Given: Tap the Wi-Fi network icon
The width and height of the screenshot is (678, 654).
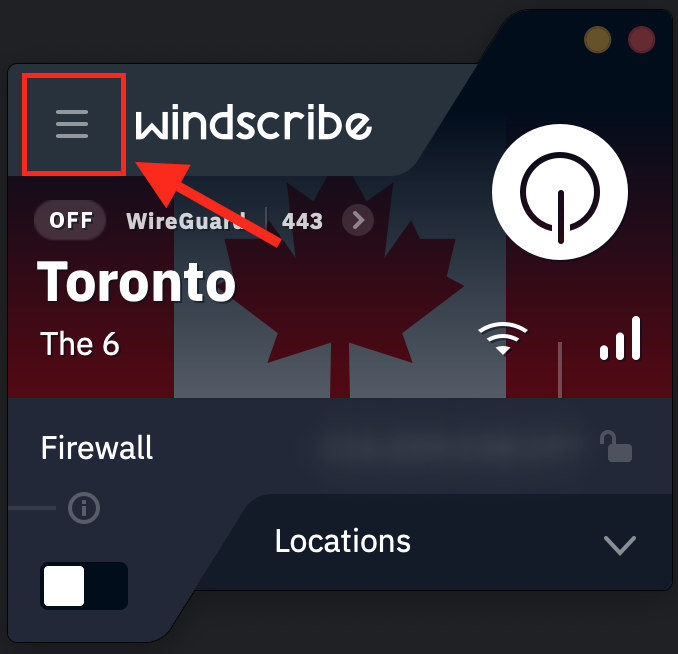Looking at the screenshot, I should coord(502,341).
